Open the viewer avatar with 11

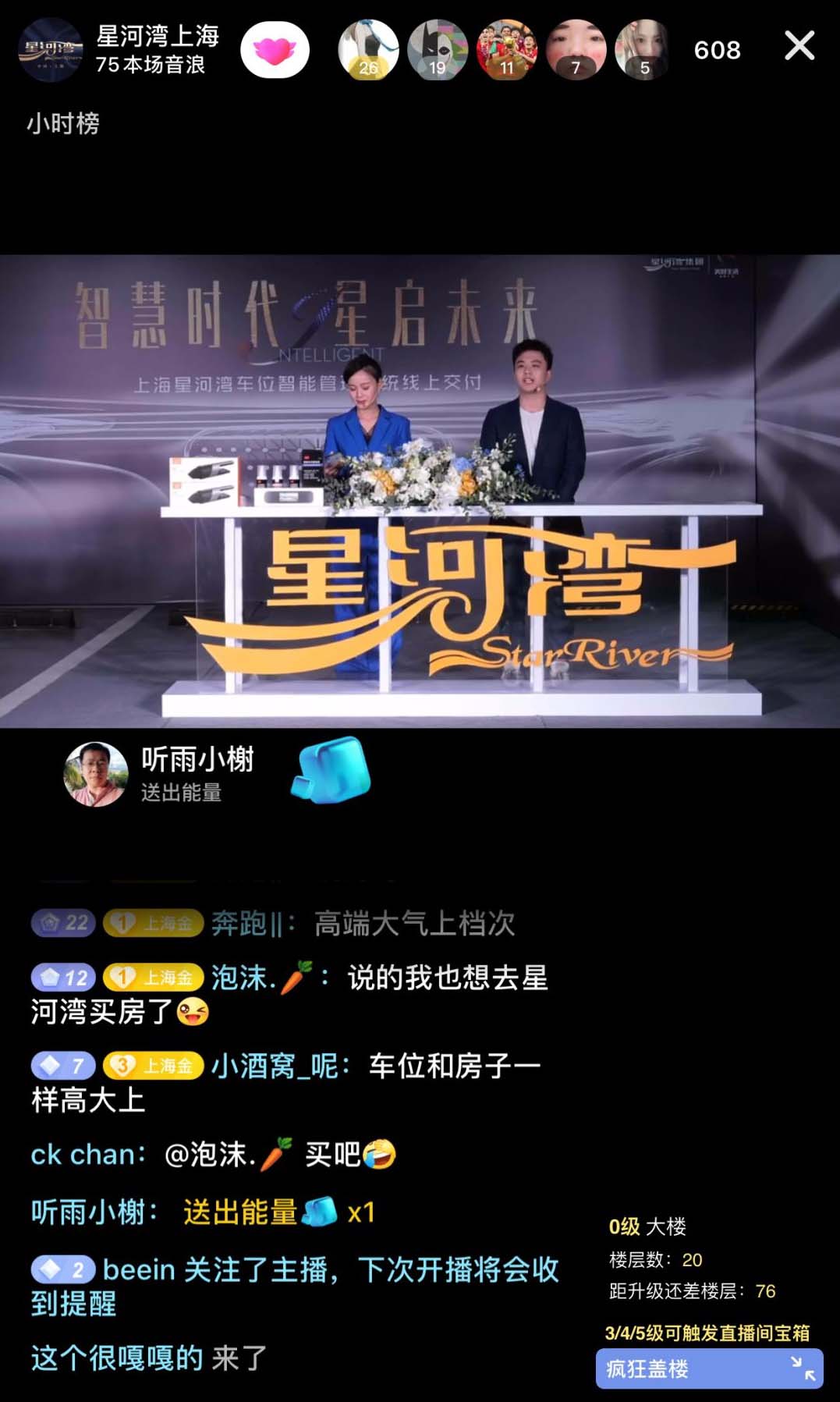507,50
